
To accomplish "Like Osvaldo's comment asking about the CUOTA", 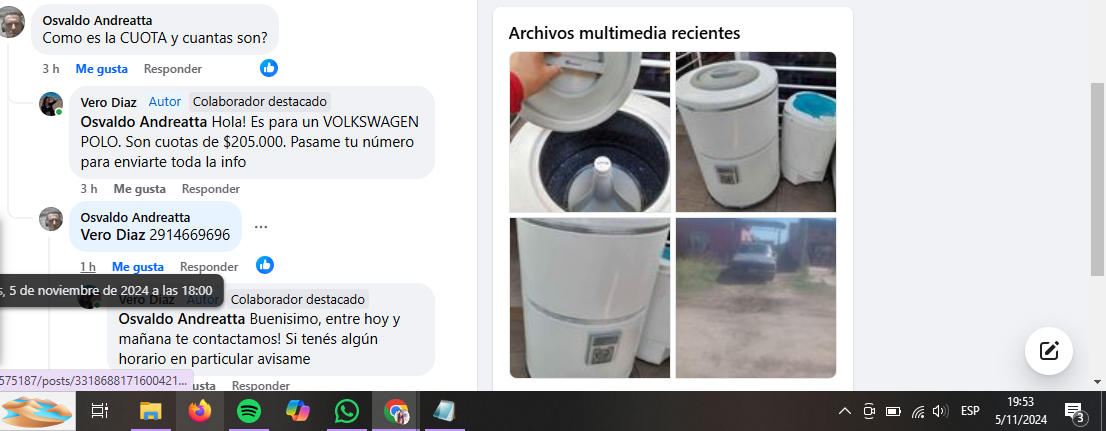I will tap(101, 69).
